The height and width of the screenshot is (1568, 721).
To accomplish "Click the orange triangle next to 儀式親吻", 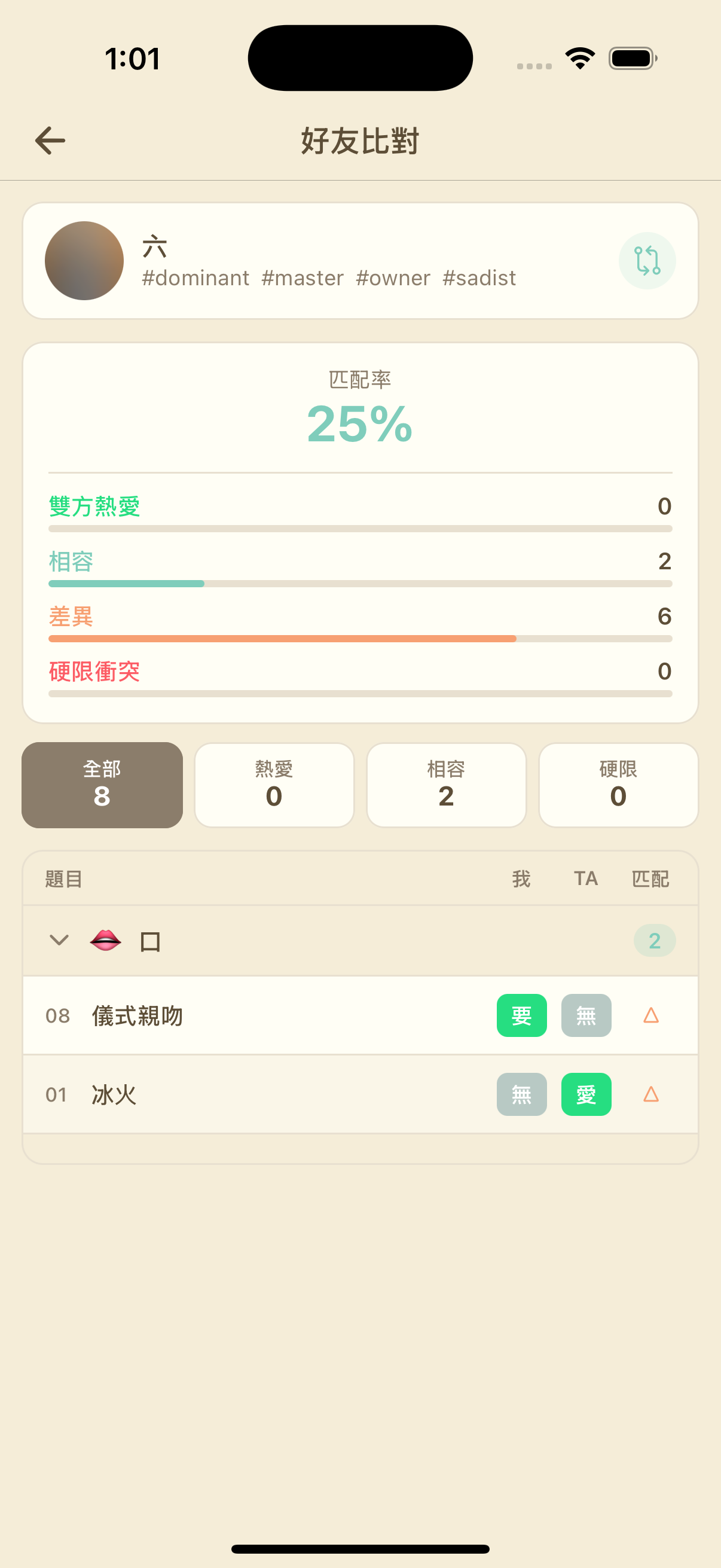I will (x=650, y=1015).
